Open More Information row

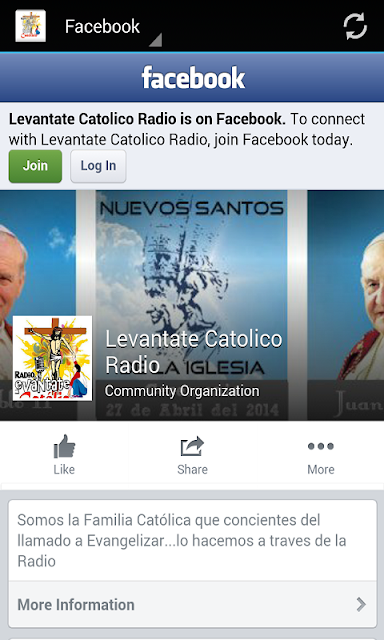point(192,604)
